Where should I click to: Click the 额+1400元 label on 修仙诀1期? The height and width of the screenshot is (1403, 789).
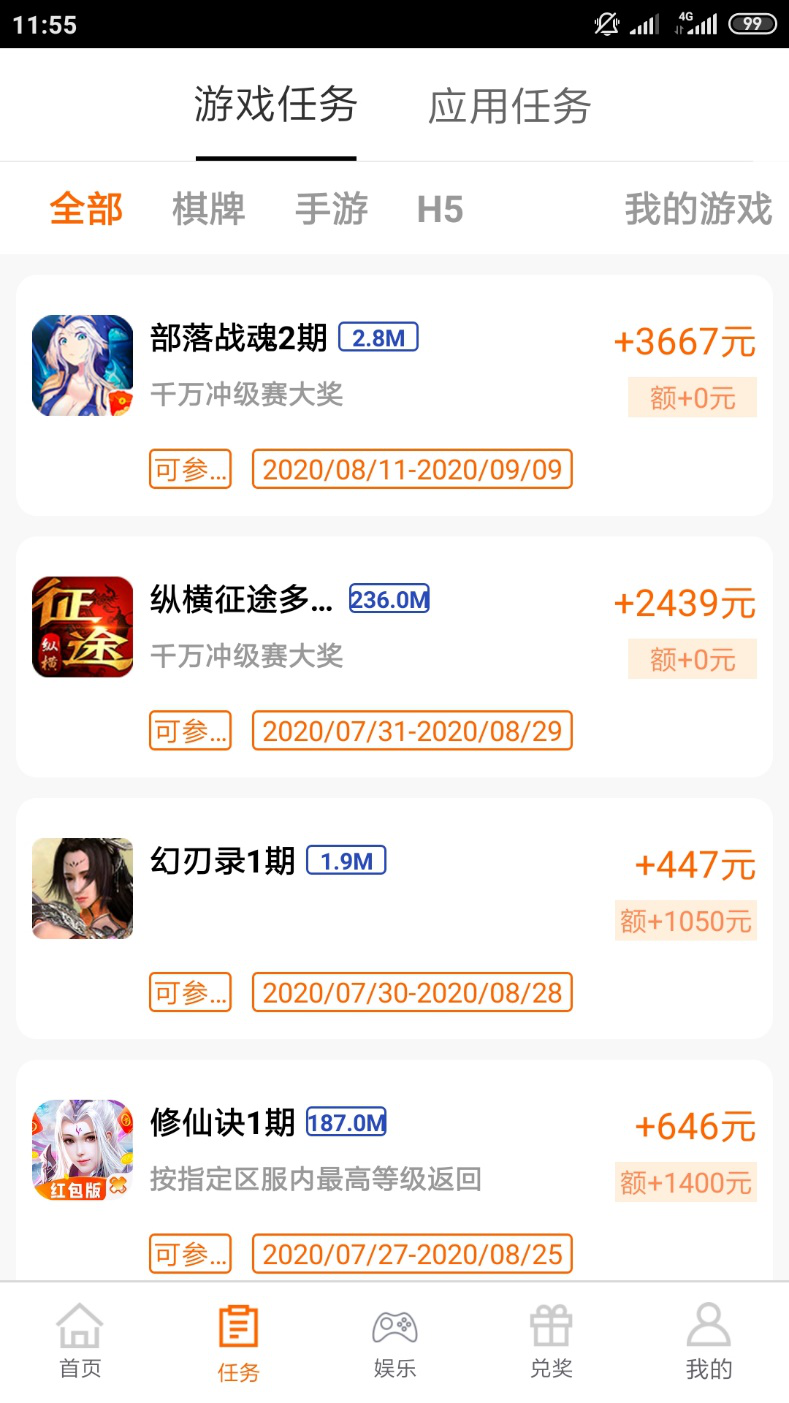684,1182
